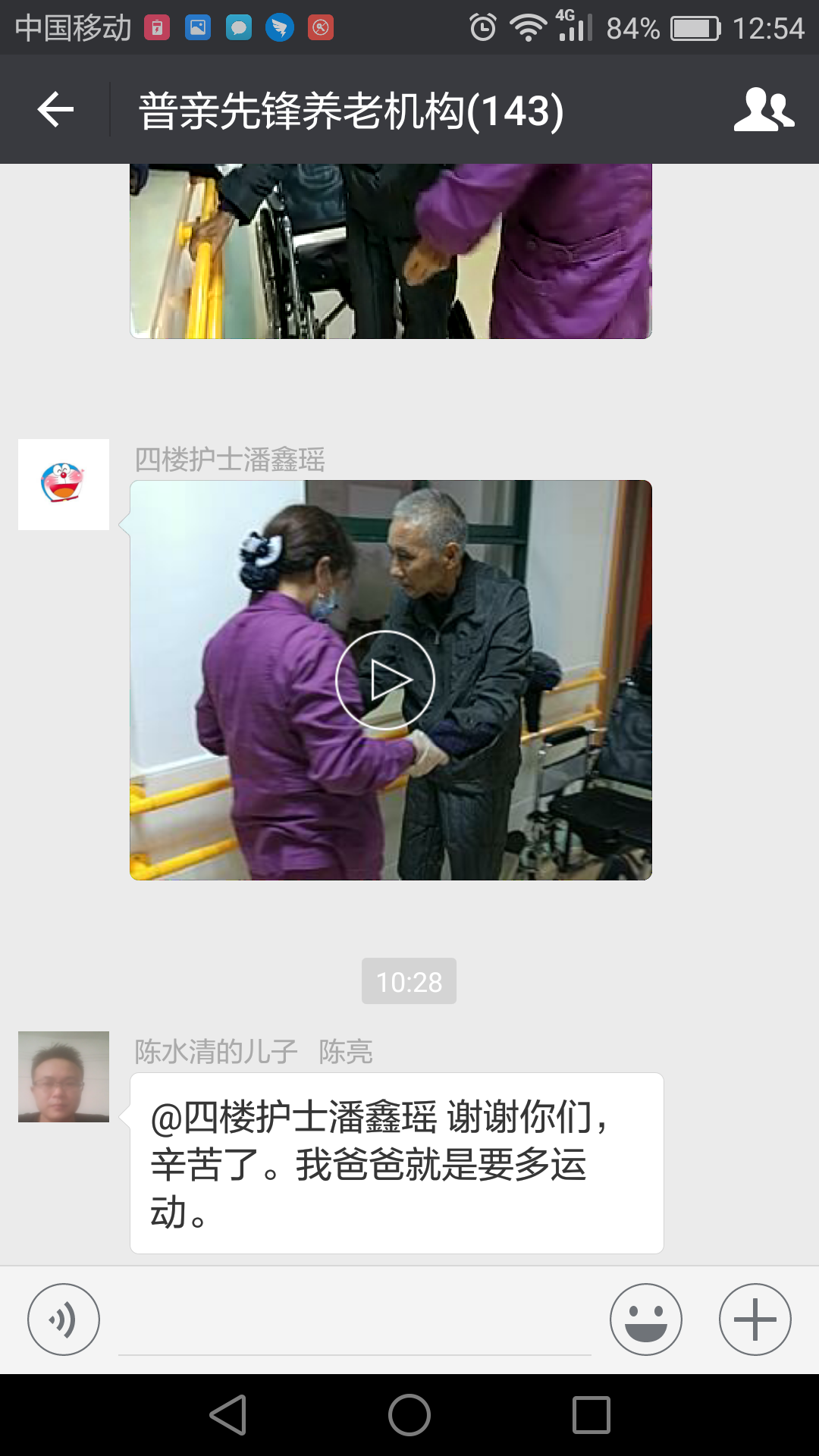Switch to voice message input
The image size is (819, 1456).
click(64, 1319)
